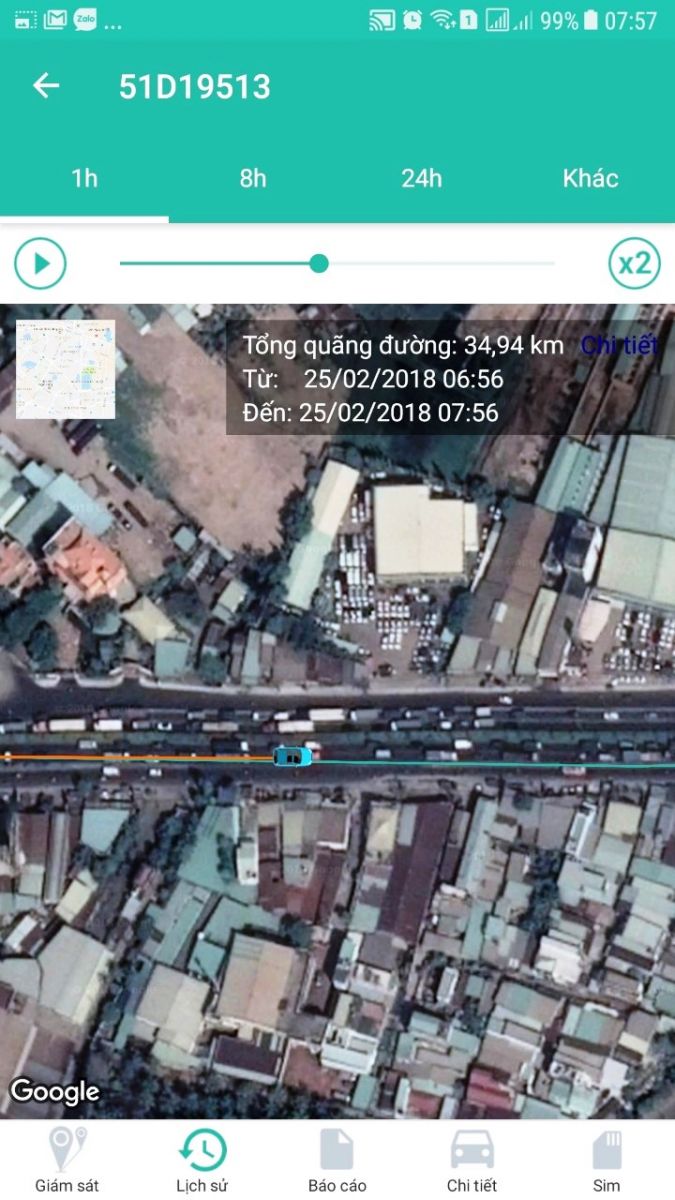Switch to the Sim tab
Viewport: 675px width, 1200px height.
606,1160
